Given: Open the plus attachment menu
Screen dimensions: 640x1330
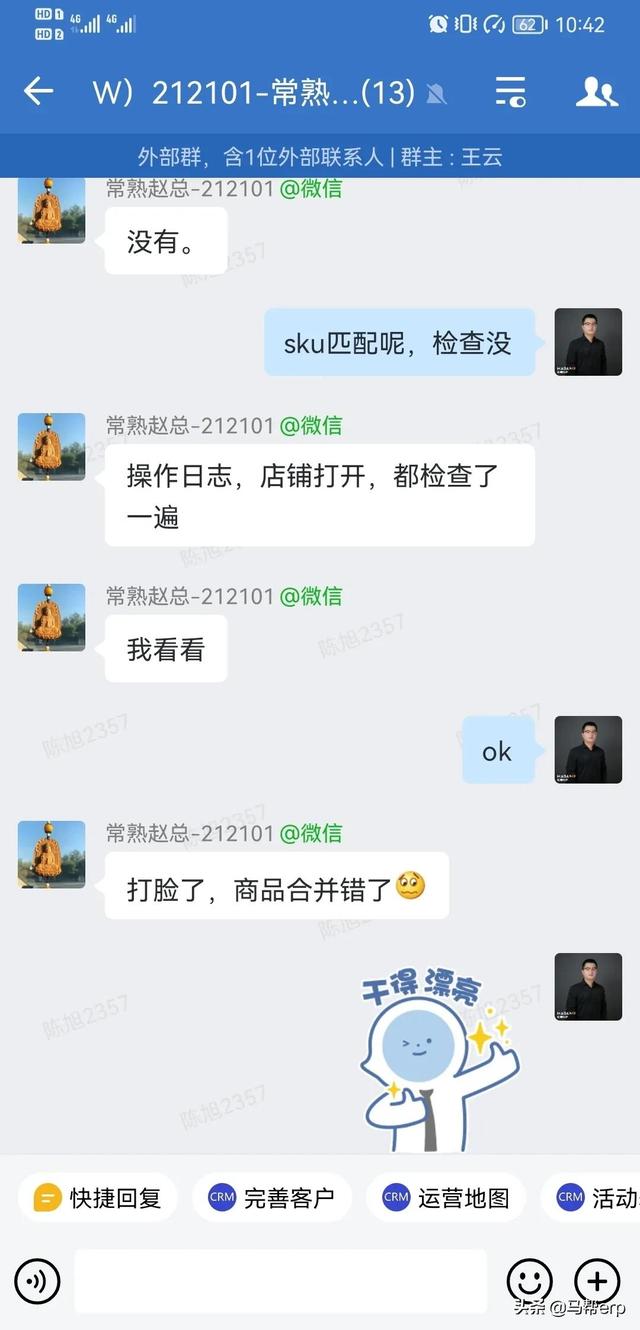Looking at the screenshot, I should tap(597, 1280).
